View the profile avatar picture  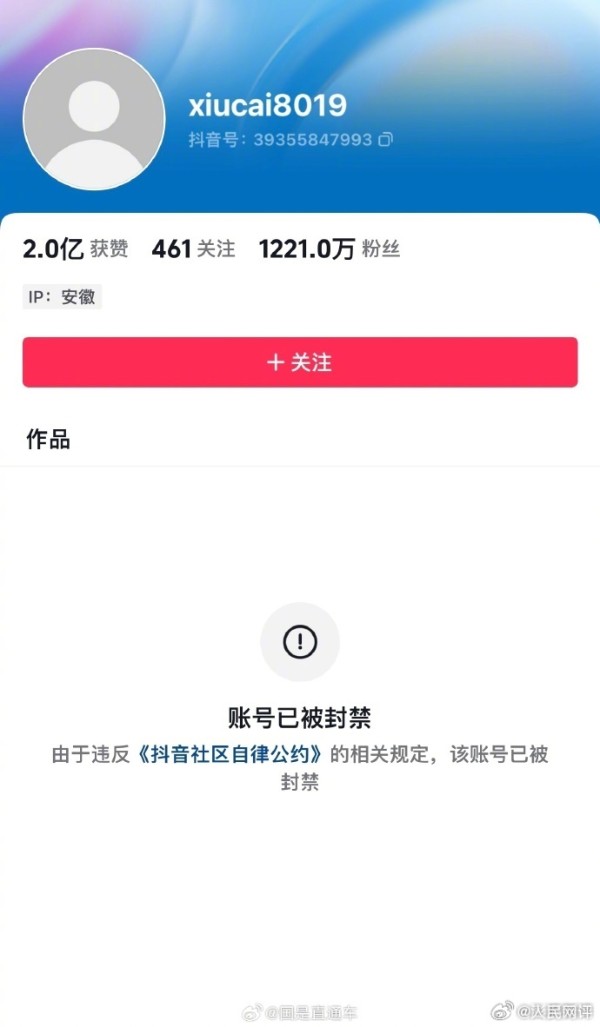click(x=94, y=118)
